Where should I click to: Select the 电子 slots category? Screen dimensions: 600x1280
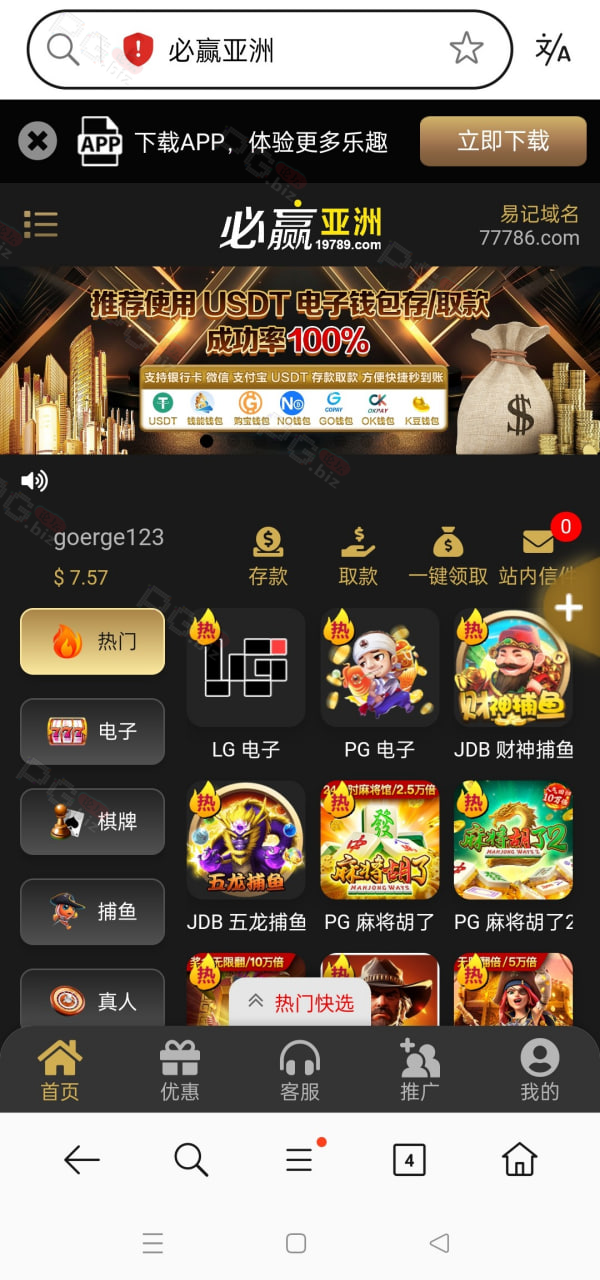click(x=92, y=731)
